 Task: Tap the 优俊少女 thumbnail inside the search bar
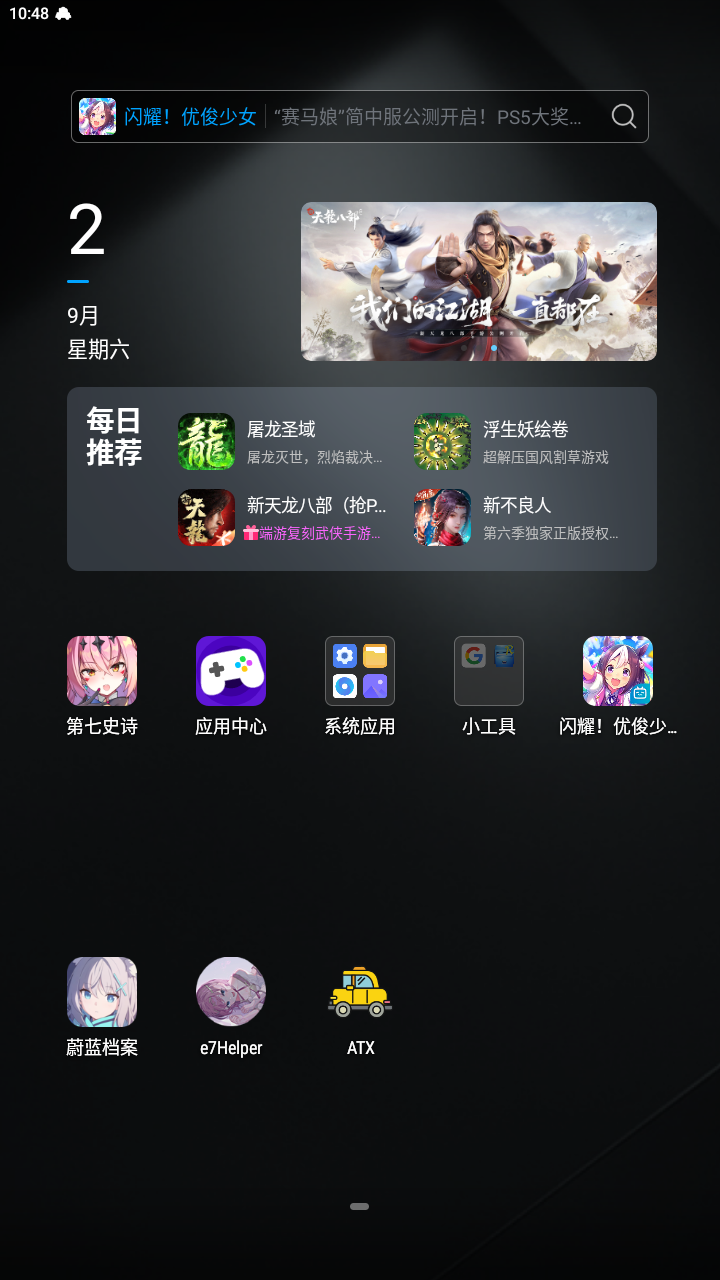97,116
